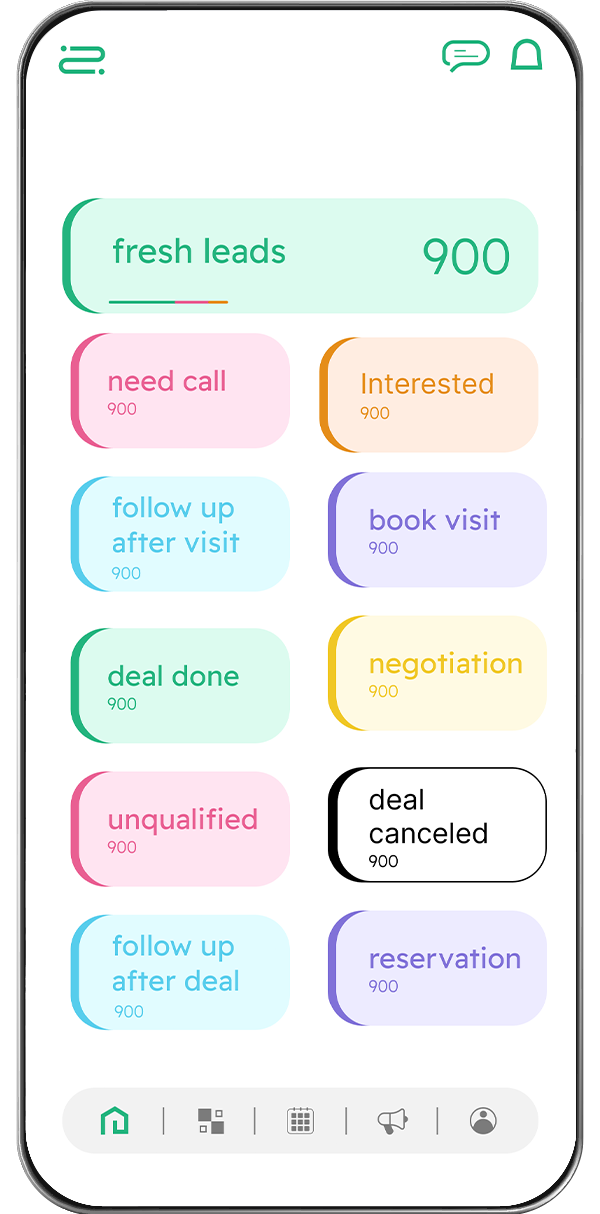Open the notifications bell
The image size is (600, 1214).
point(526,56)
